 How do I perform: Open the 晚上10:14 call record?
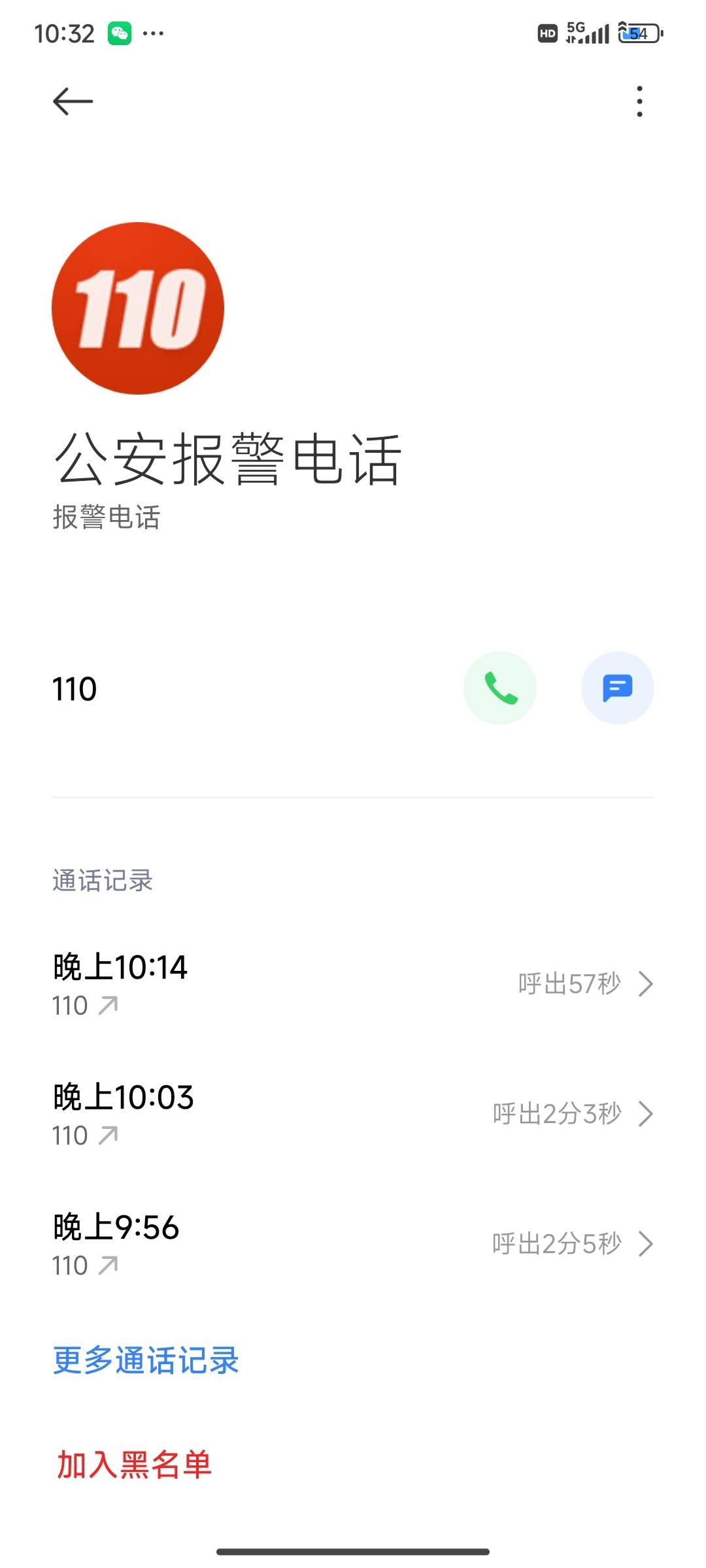point(353,985)
